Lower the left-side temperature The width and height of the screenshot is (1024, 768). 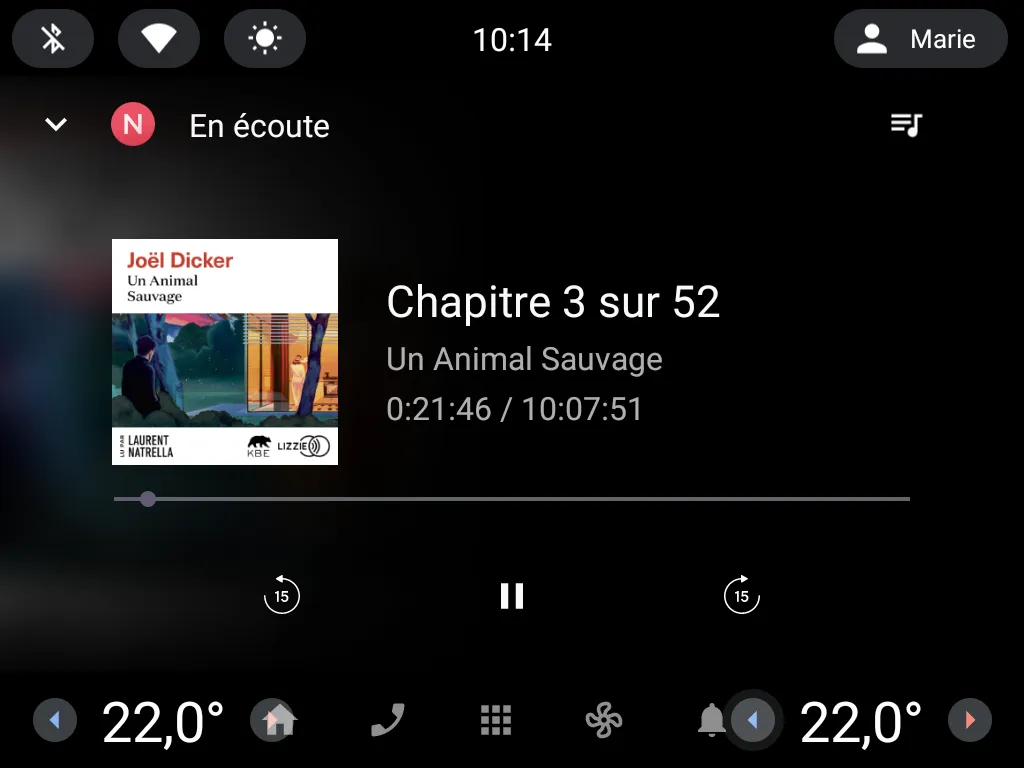pyautogui.click(x=55, y=720)
